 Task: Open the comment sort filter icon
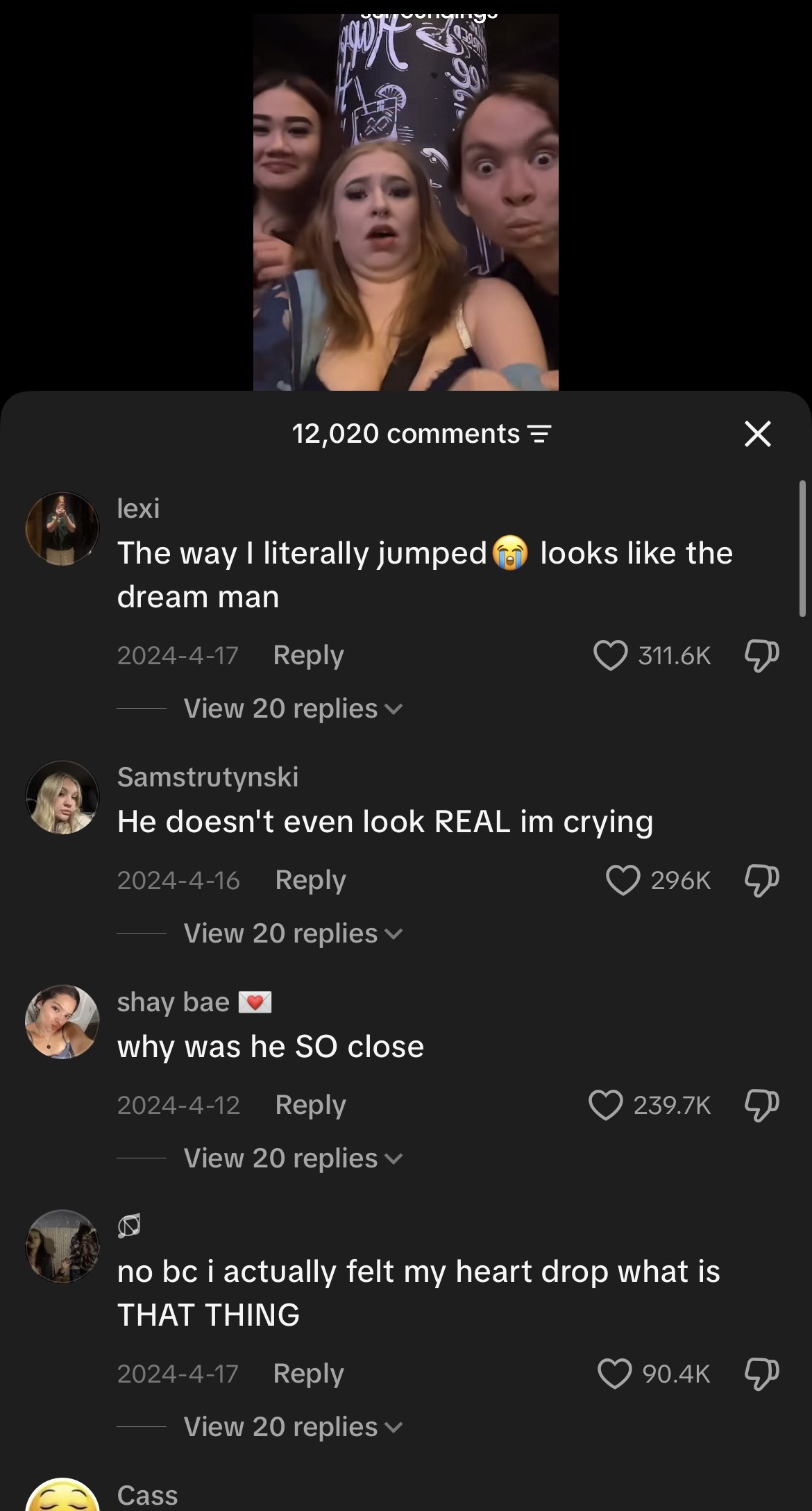click(x=540, y=434)
